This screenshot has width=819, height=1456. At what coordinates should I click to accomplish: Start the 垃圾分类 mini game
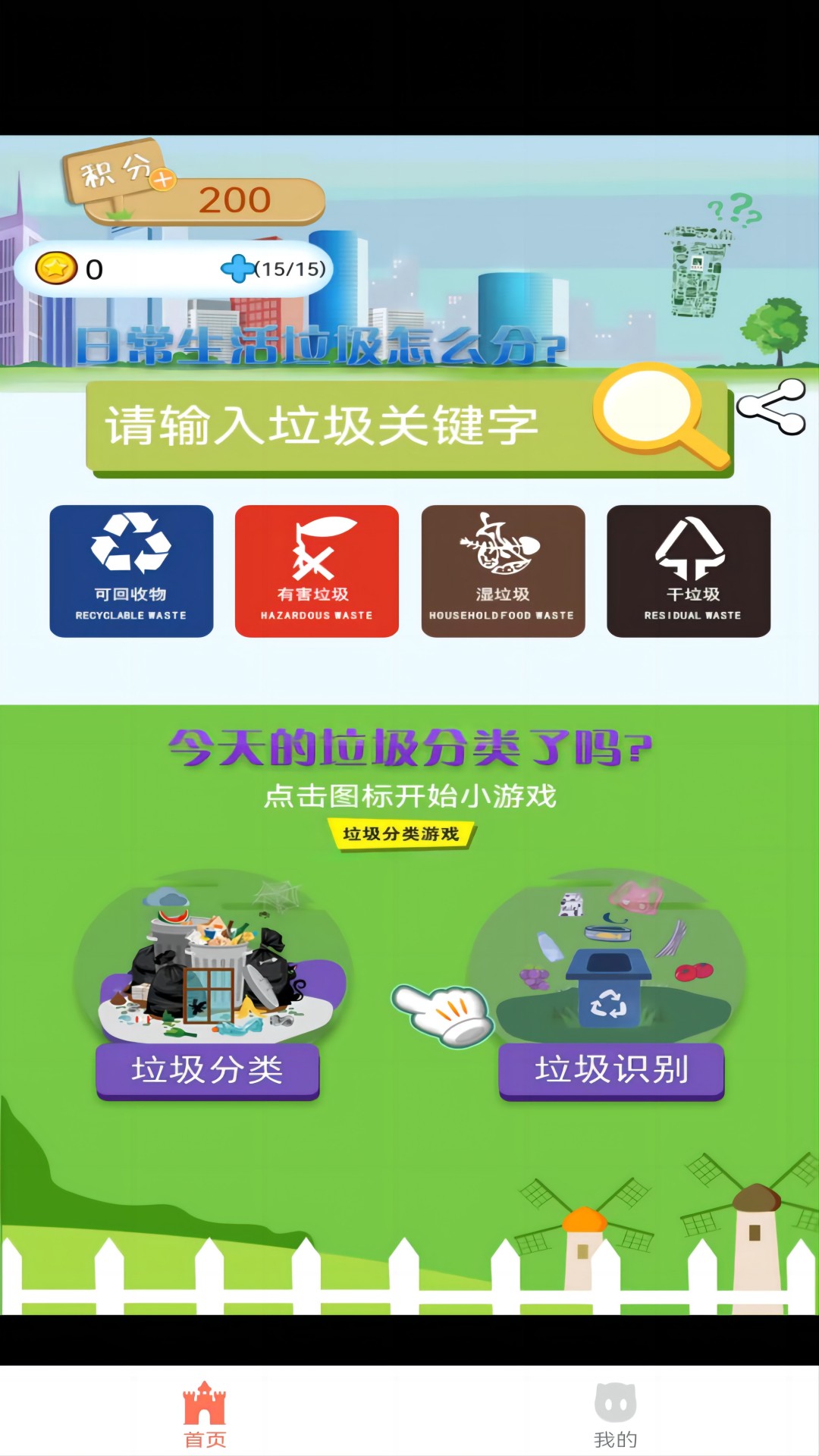point(208,1069)
